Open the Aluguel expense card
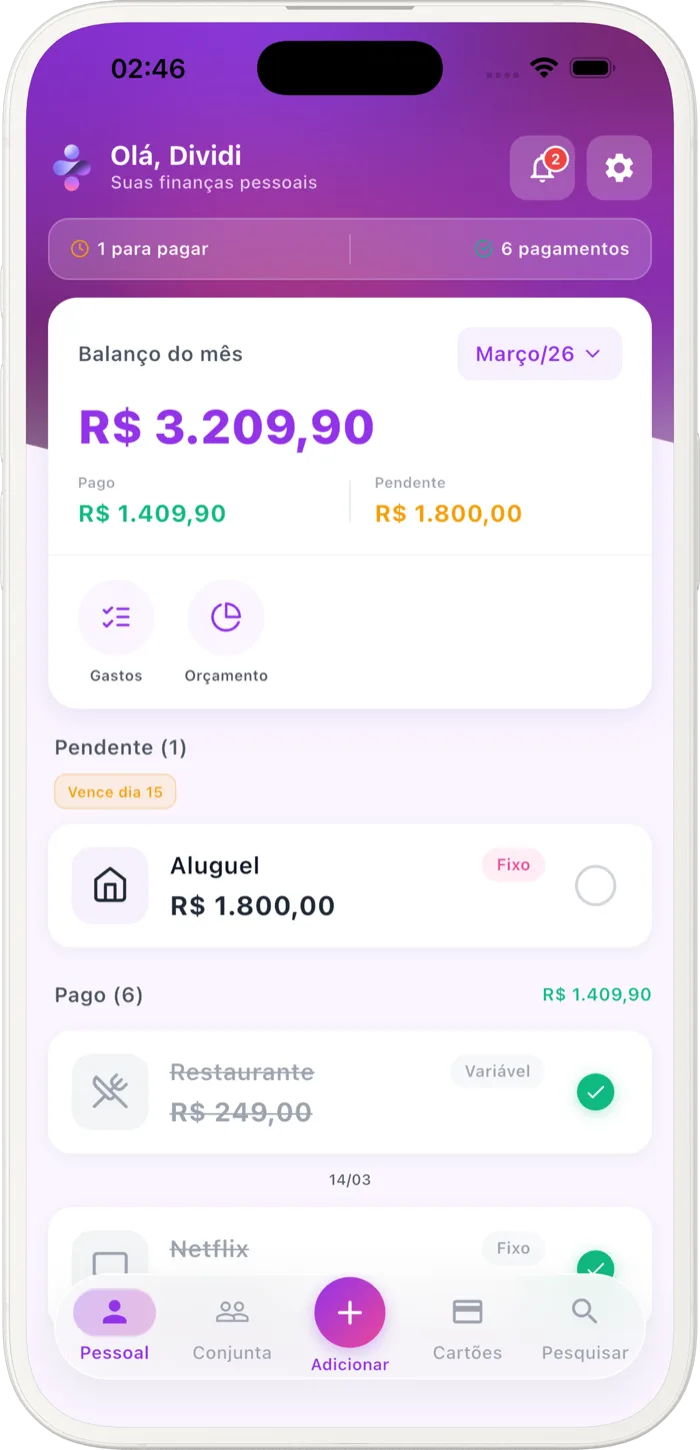The image size is (700, 1450). pos(300,886)
